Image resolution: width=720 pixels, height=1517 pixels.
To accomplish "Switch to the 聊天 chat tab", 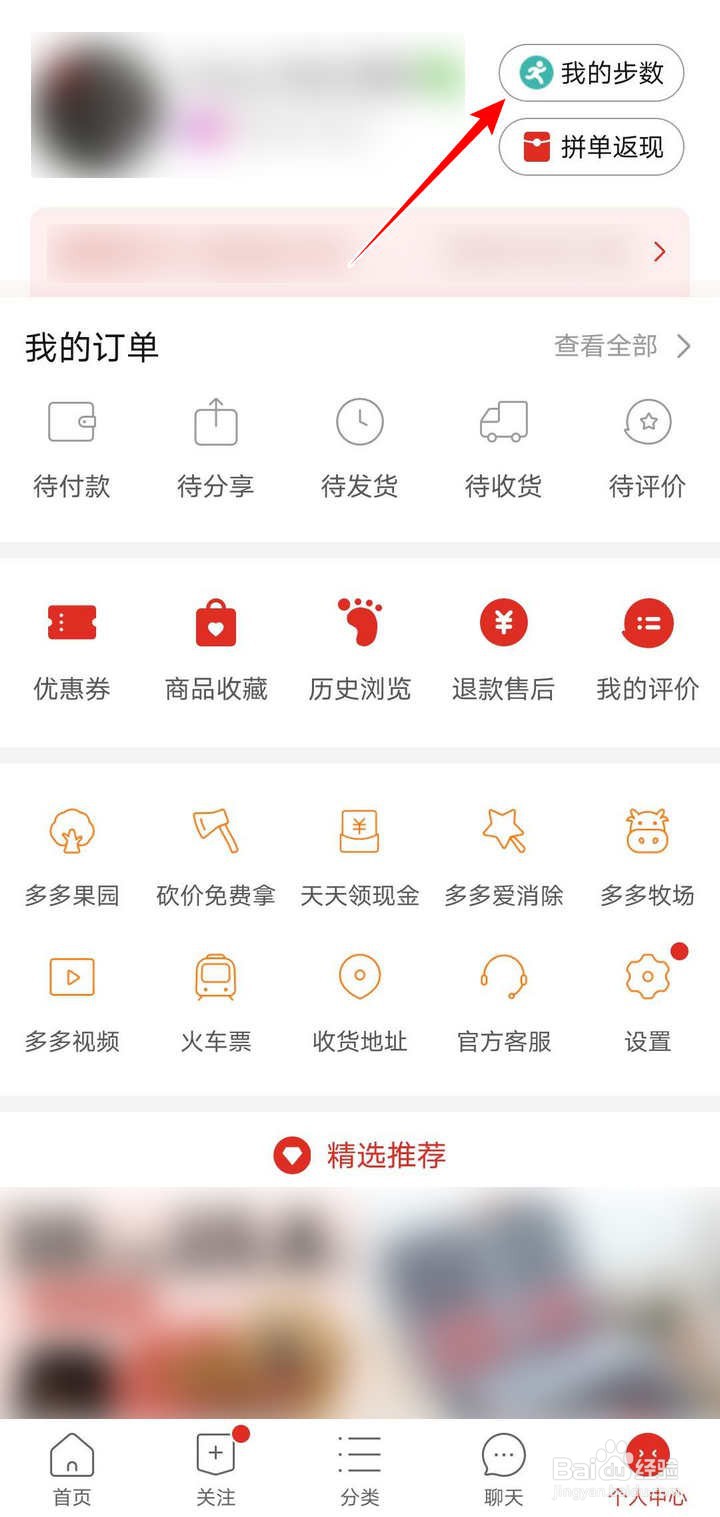I will pos(501,1466).
